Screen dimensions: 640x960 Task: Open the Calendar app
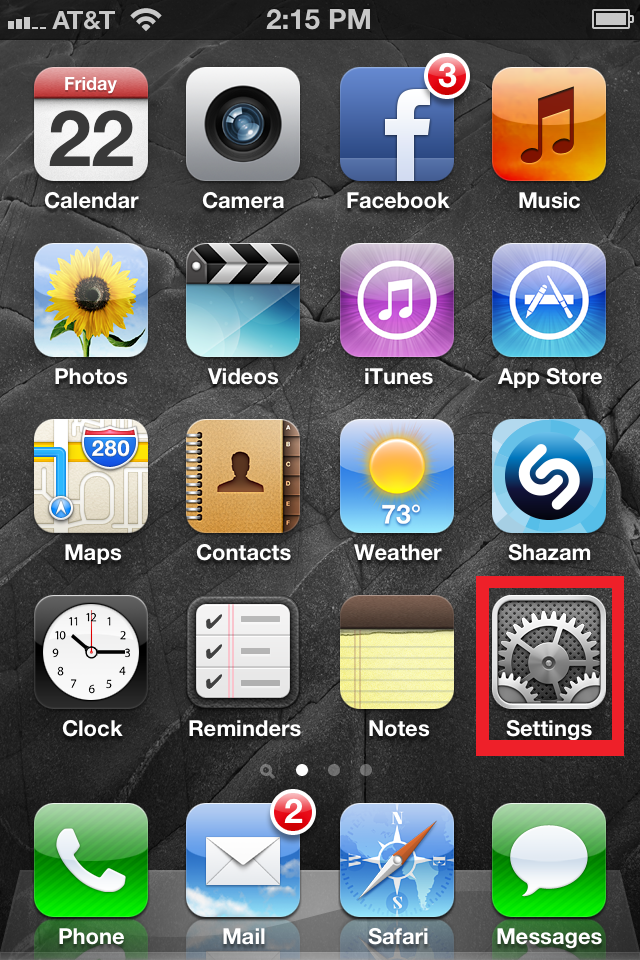click(91, 124)
